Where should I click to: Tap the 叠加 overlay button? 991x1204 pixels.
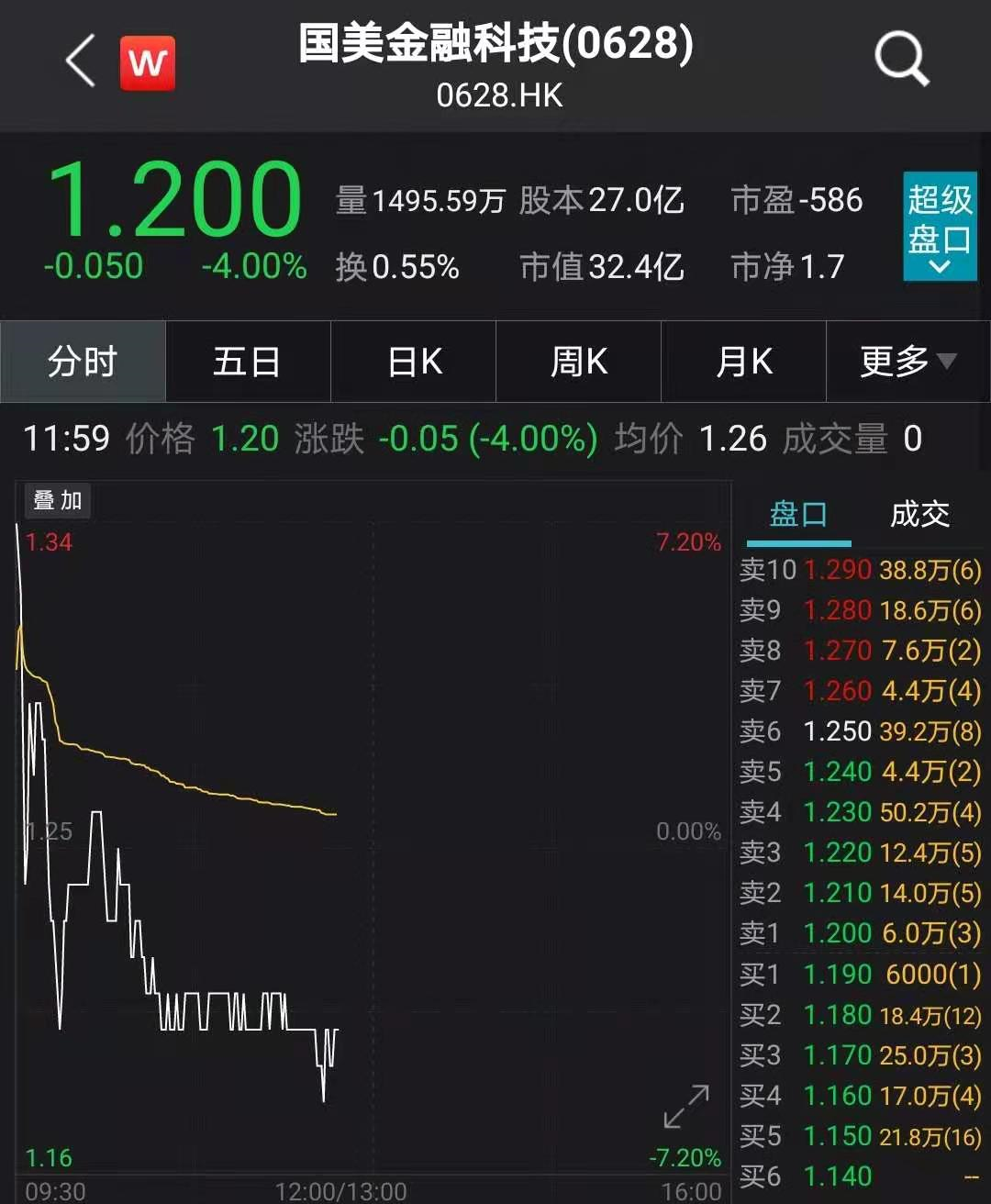click(x=58, y=501)
